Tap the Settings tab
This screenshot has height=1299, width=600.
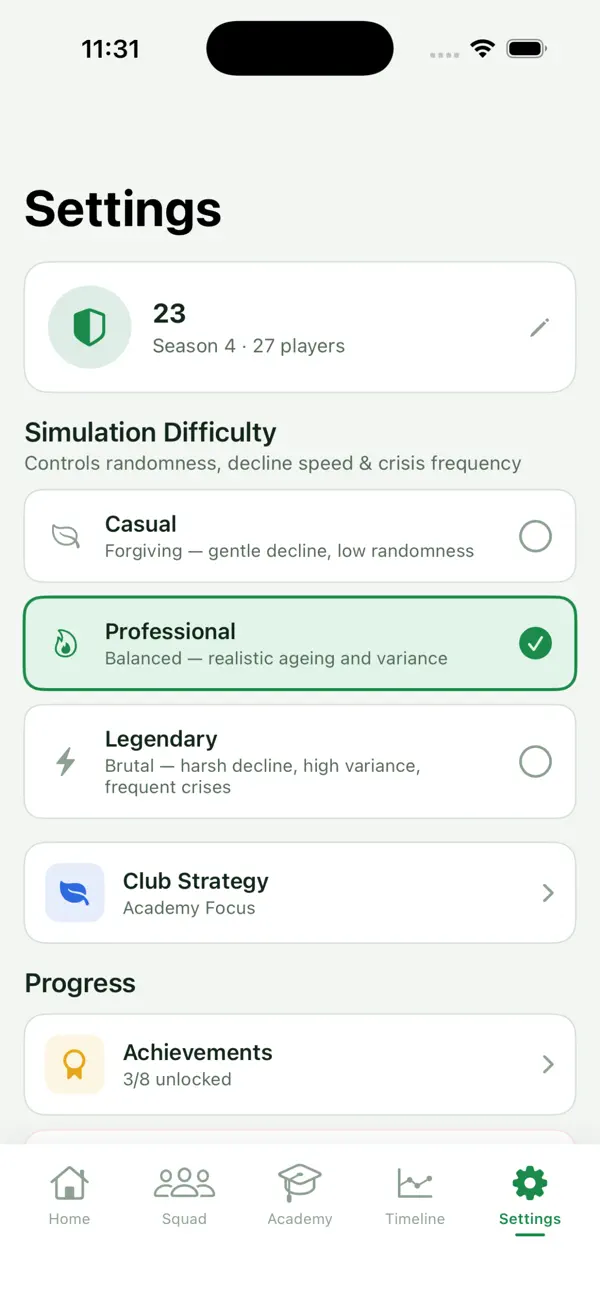coord(530,1196)
